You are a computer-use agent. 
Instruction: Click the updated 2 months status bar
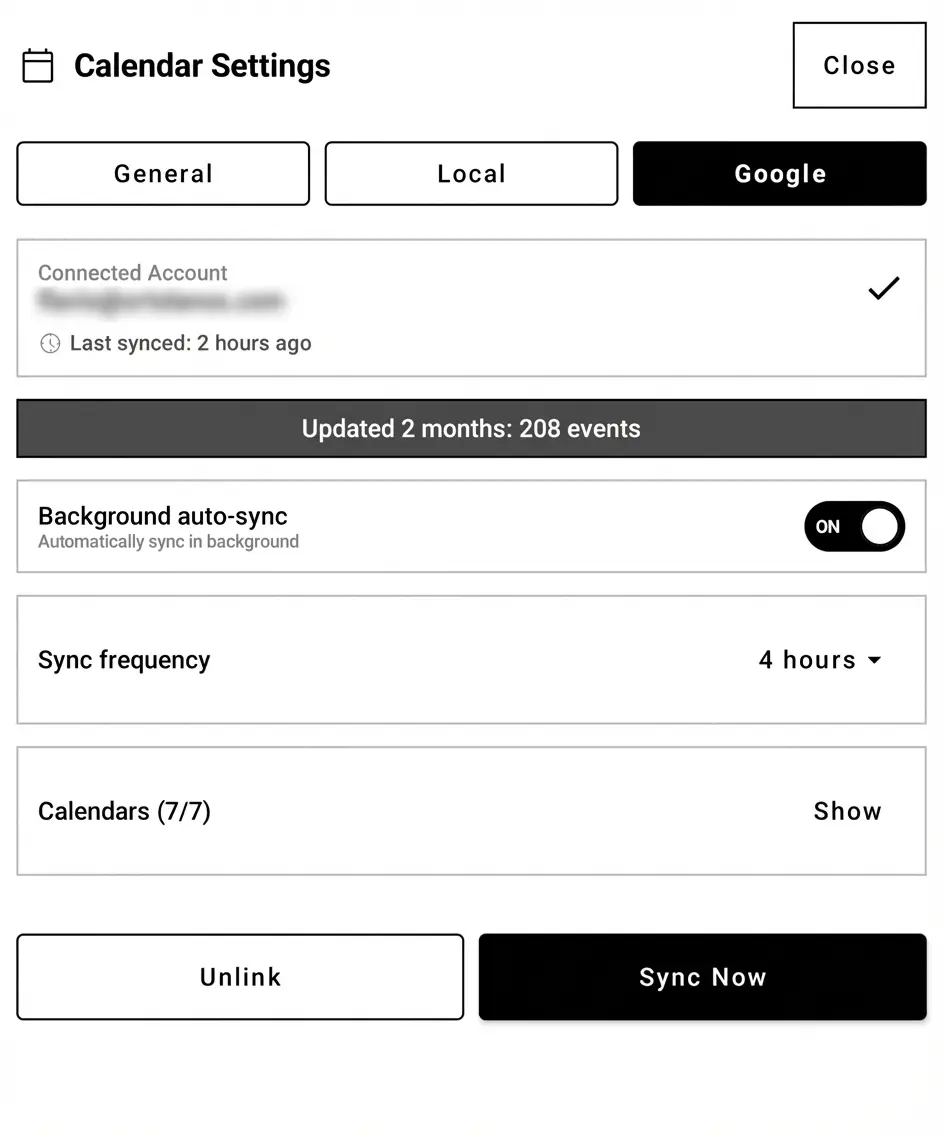[x=471, y=428]
